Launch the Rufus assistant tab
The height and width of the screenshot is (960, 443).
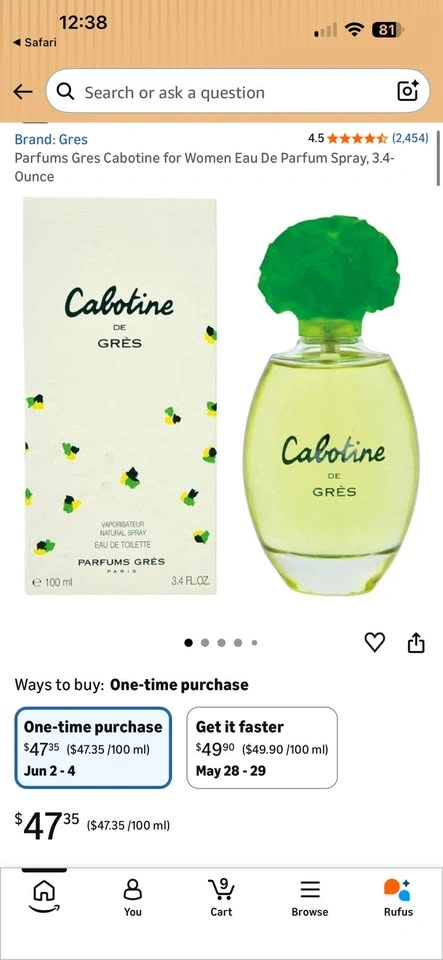tap(398, 897)
